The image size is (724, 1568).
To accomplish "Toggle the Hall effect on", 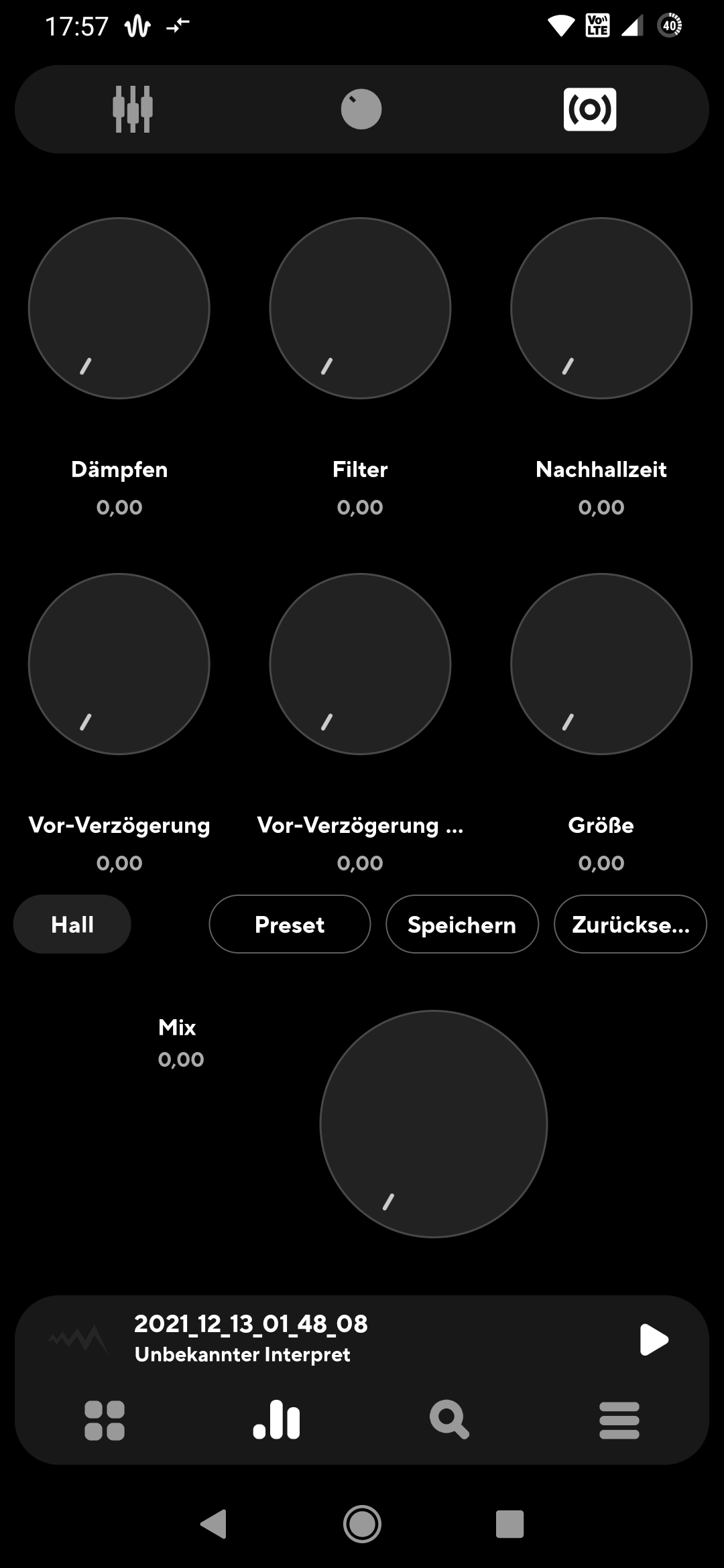I will [72, 924].
